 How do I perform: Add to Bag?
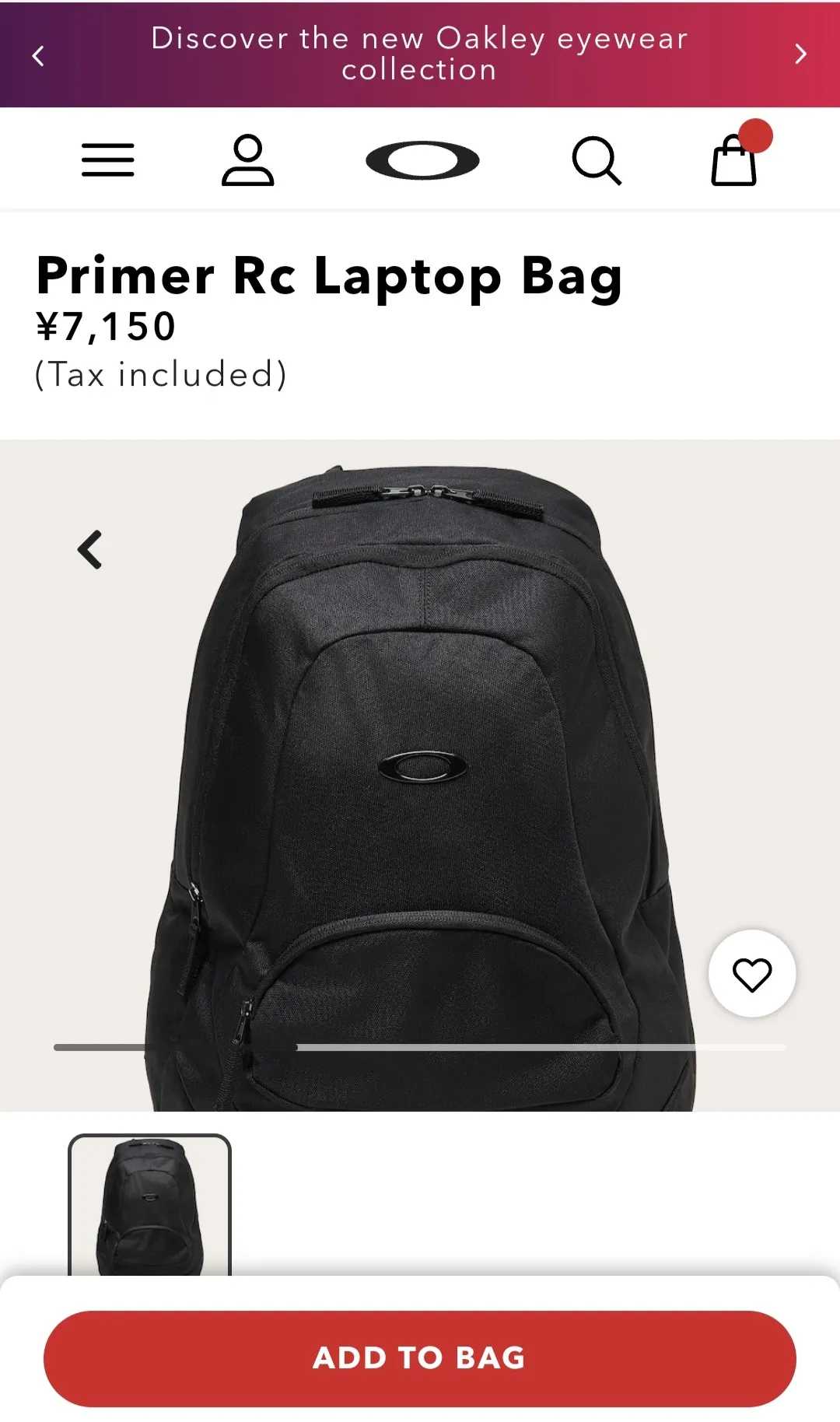coord(420,1358)
